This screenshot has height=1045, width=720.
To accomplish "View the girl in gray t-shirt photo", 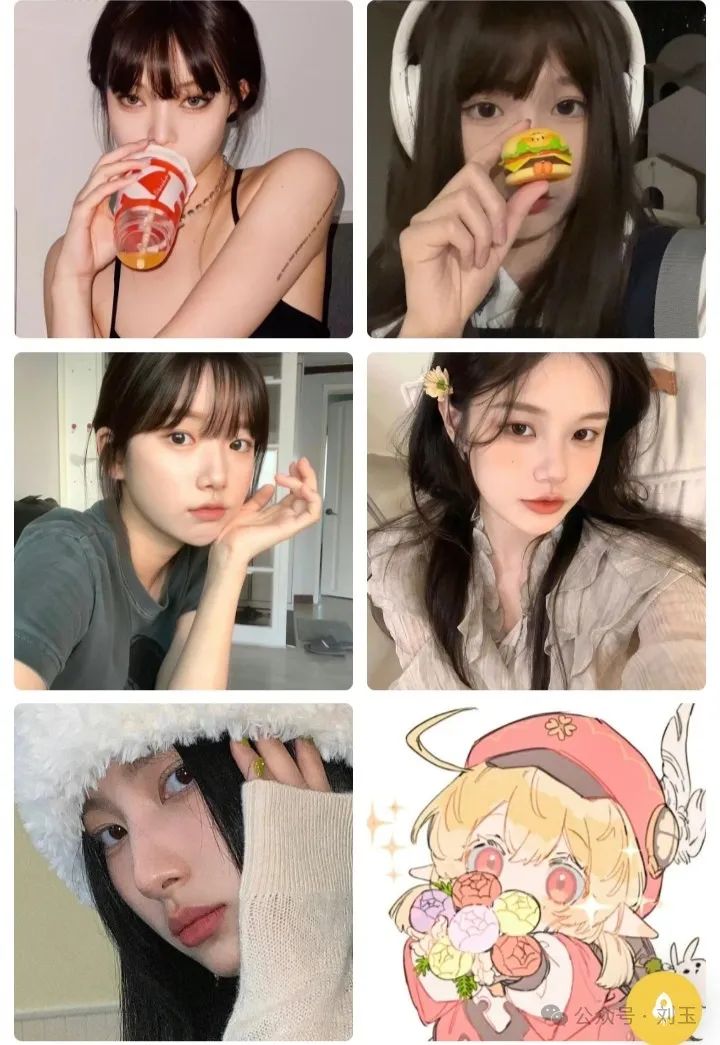I will click(183, 521).
